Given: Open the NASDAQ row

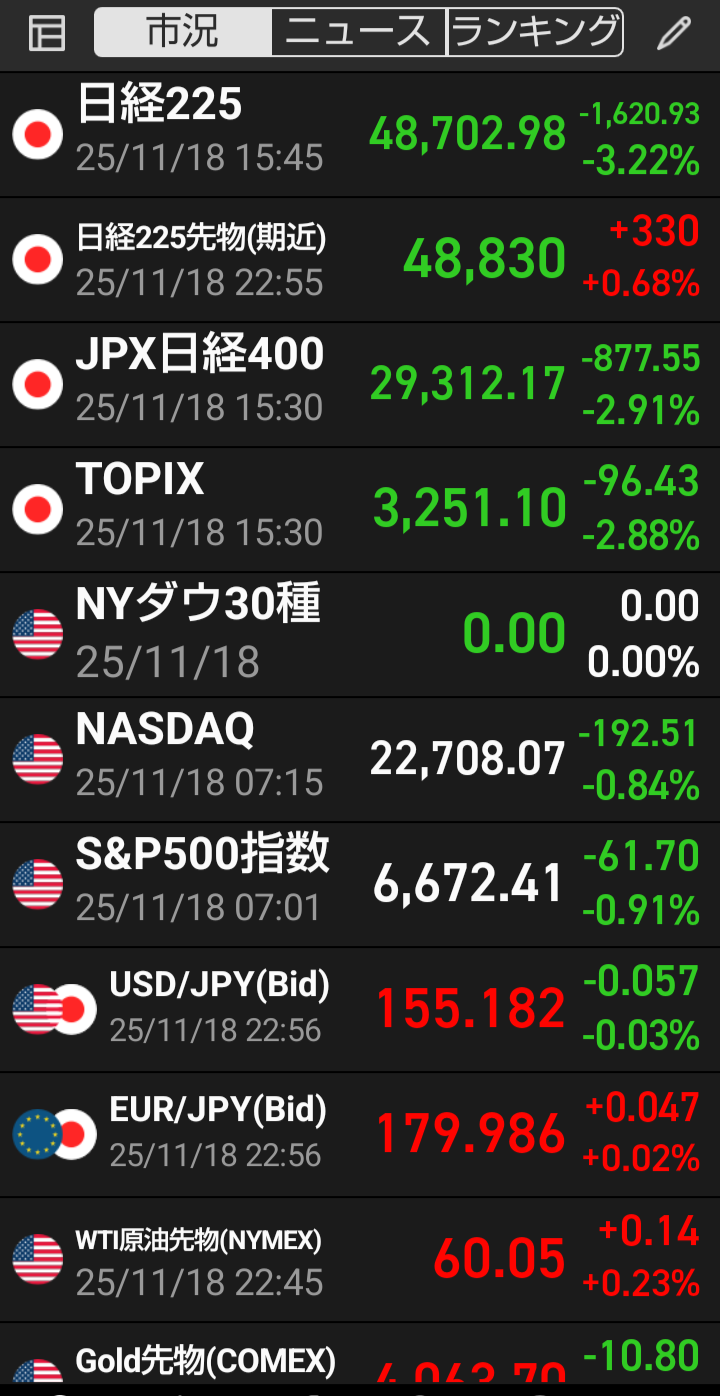Looking at the screenshot, I should tap(360, 760).
